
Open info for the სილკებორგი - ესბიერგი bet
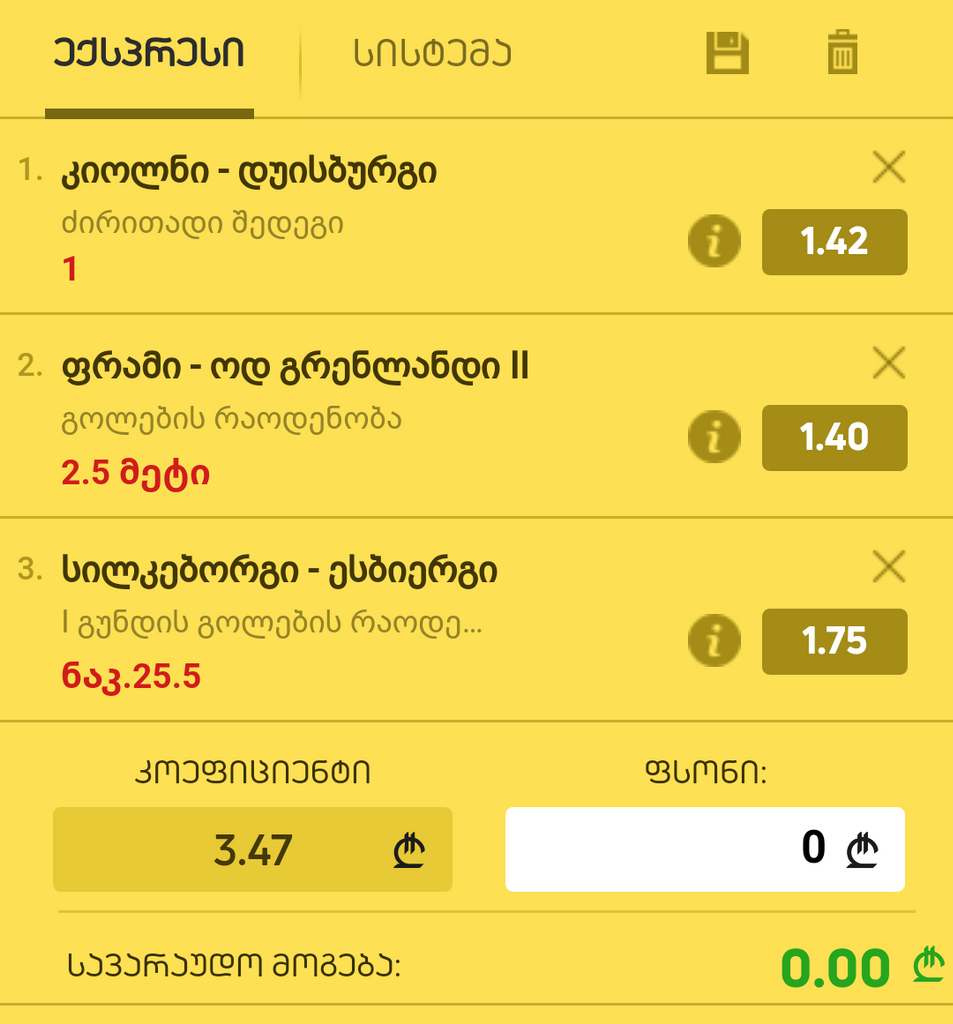(713, 641)
